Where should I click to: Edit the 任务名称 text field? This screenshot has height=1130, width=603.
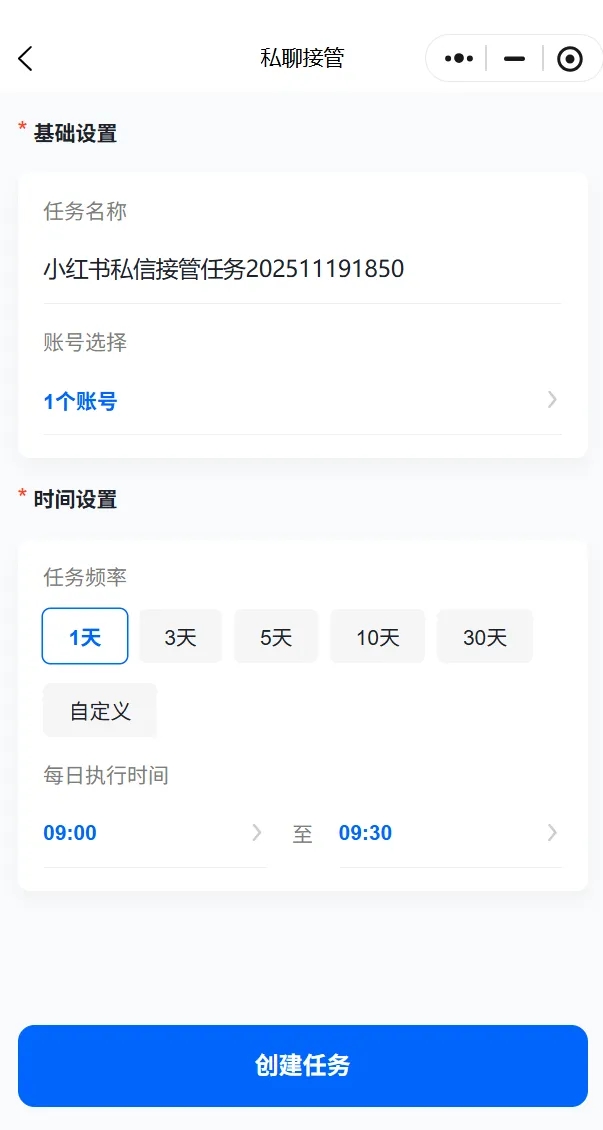[x=300, y=269]
